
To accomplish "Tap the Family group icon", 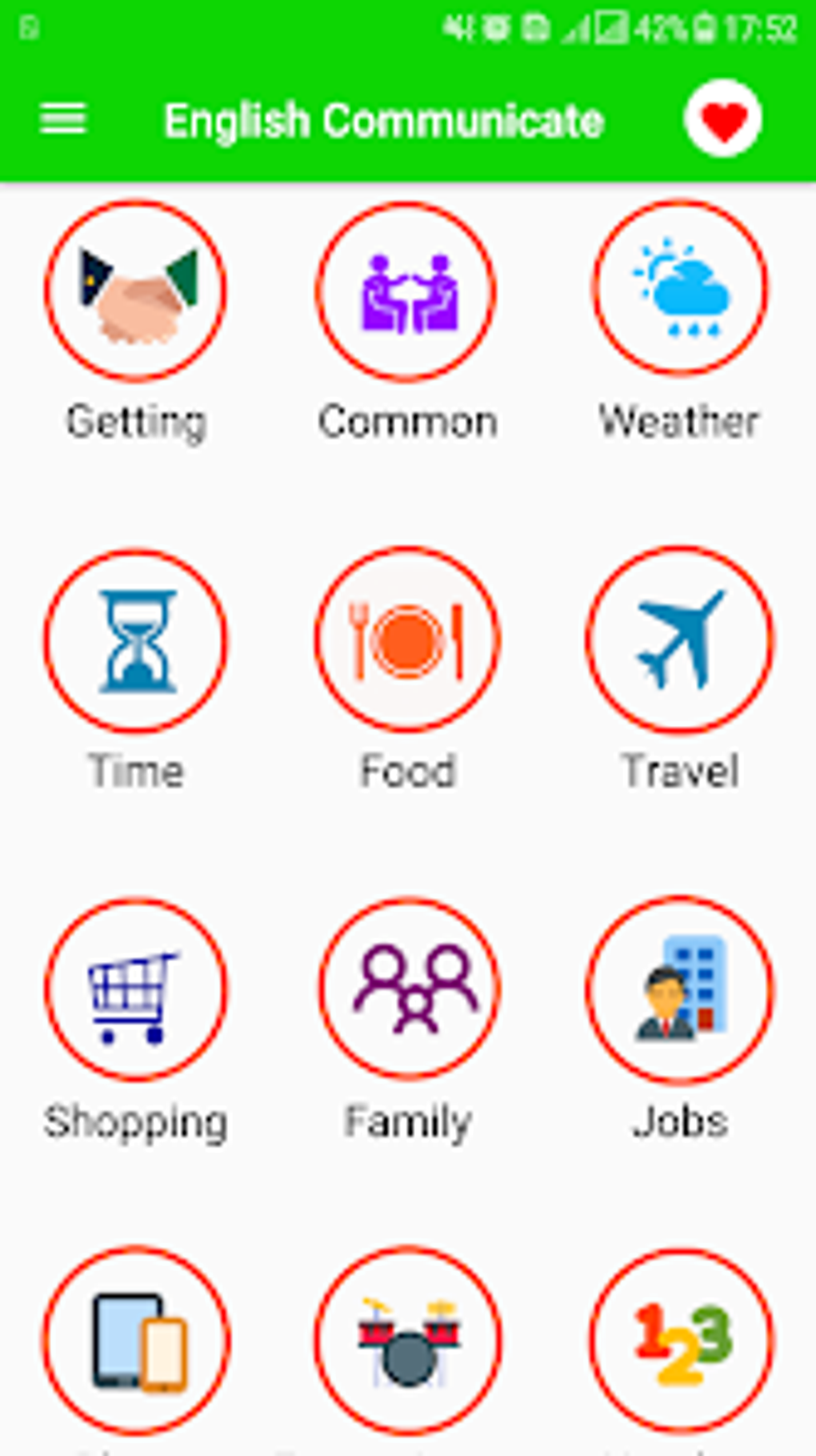I will pyautogui.click(x=409, y=991).
